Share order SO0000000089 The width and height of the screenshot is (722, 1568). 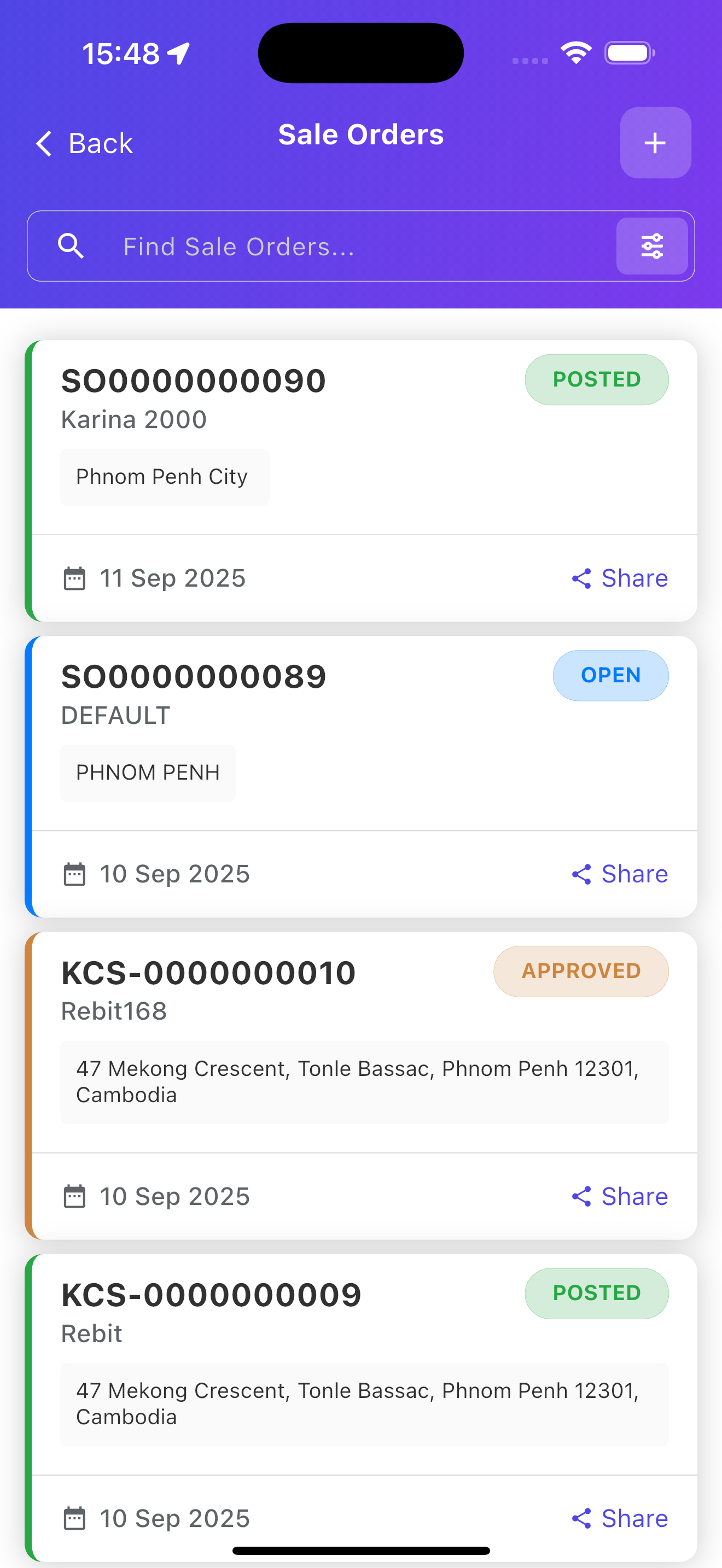click(620, 874)
